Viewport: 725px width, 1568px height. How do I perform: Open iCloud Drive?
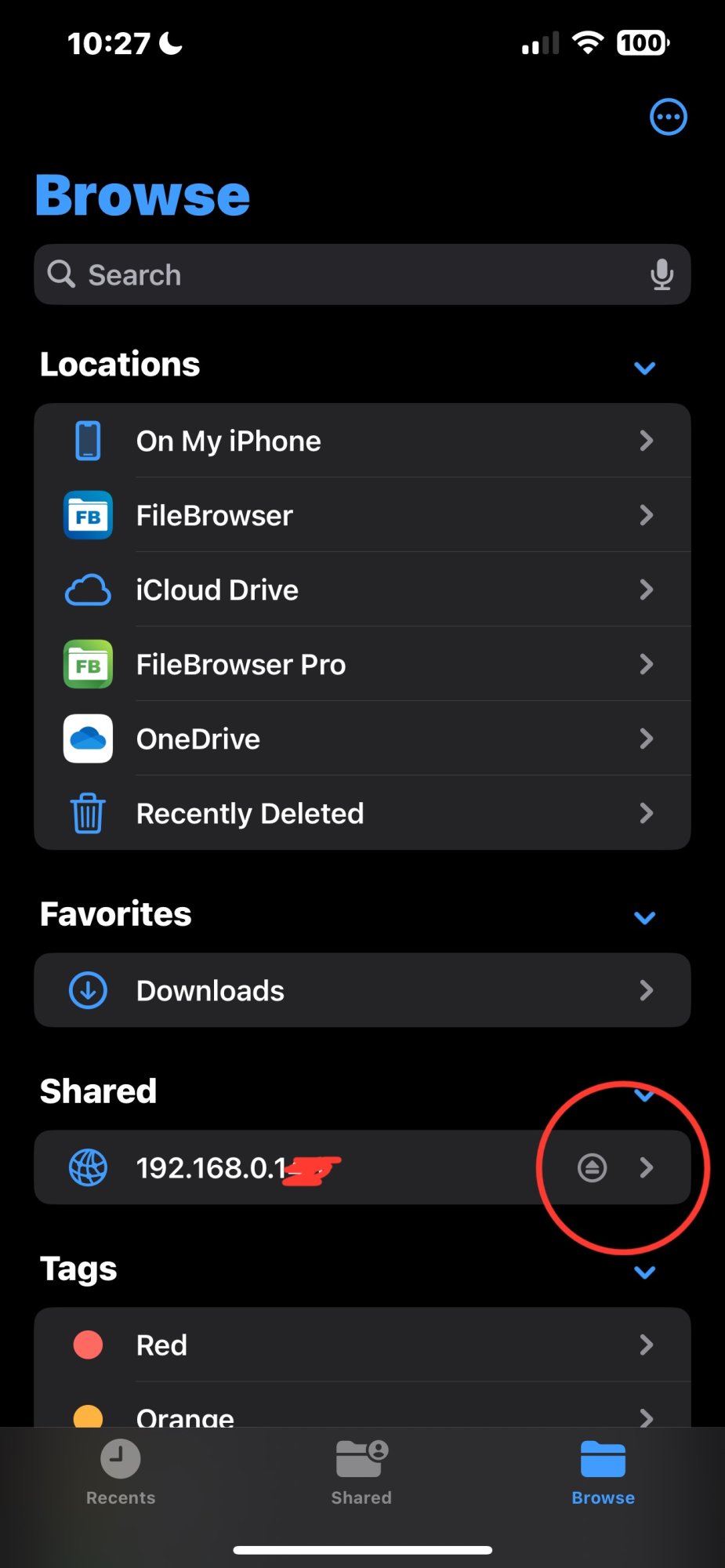point(362,590)
